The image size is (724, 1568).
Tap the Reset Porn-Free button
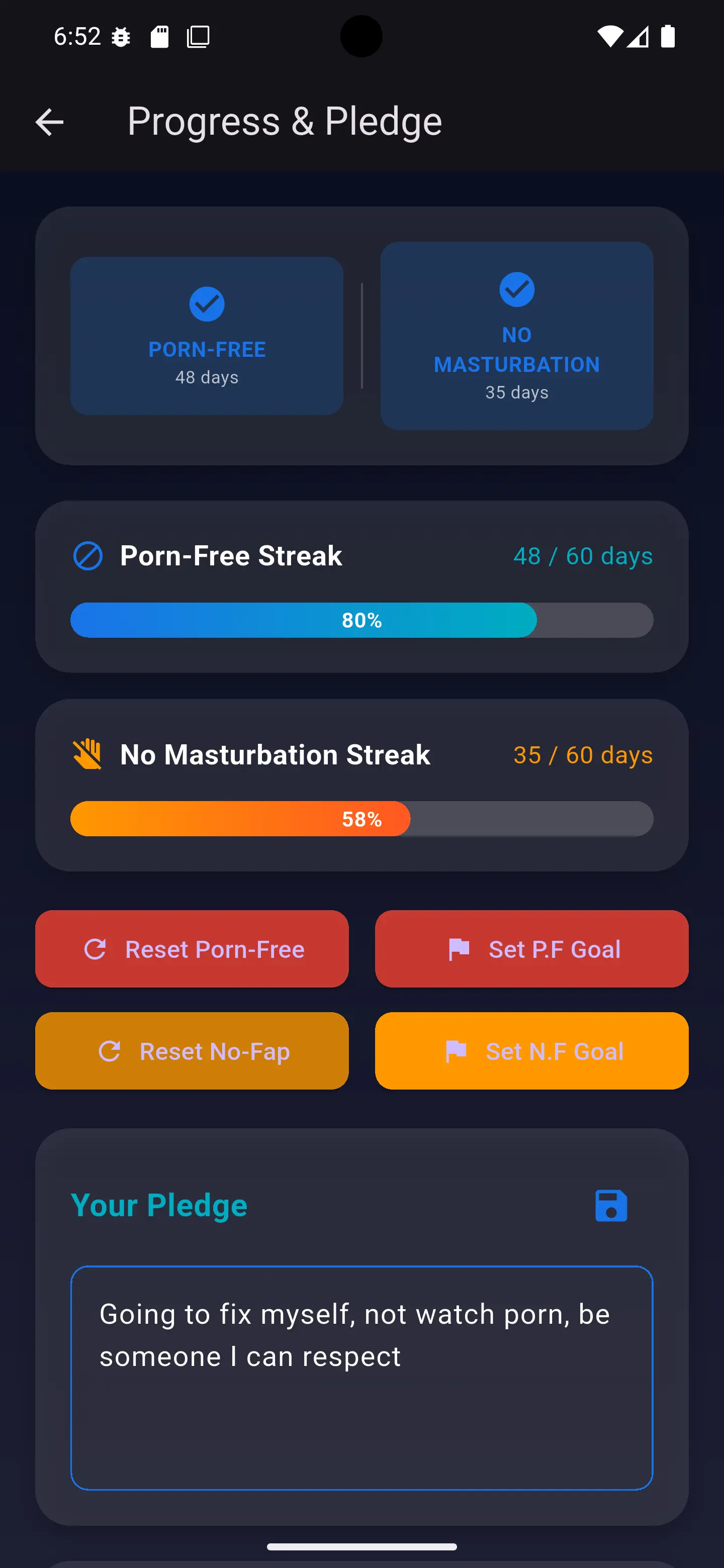click(x=192, y=949)
